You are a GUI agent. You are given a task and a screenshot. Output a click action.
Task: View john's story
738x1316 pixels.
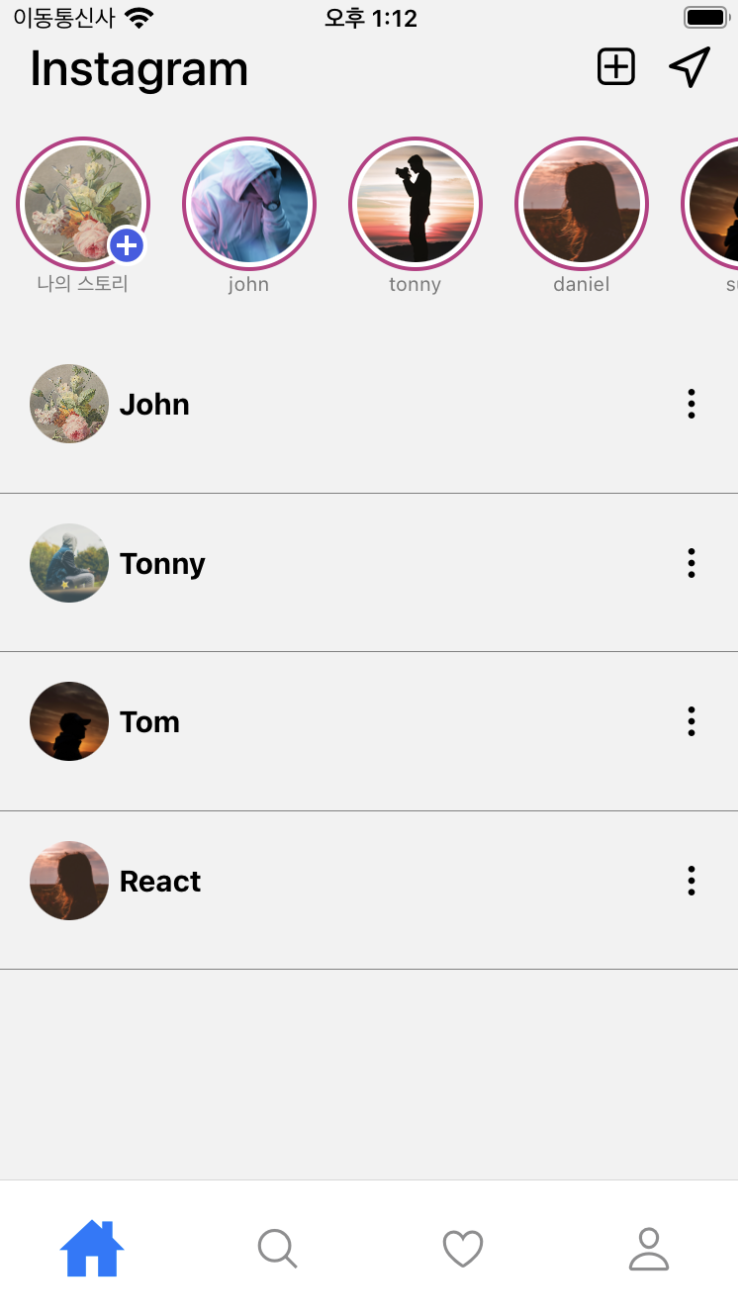[249, 204]
